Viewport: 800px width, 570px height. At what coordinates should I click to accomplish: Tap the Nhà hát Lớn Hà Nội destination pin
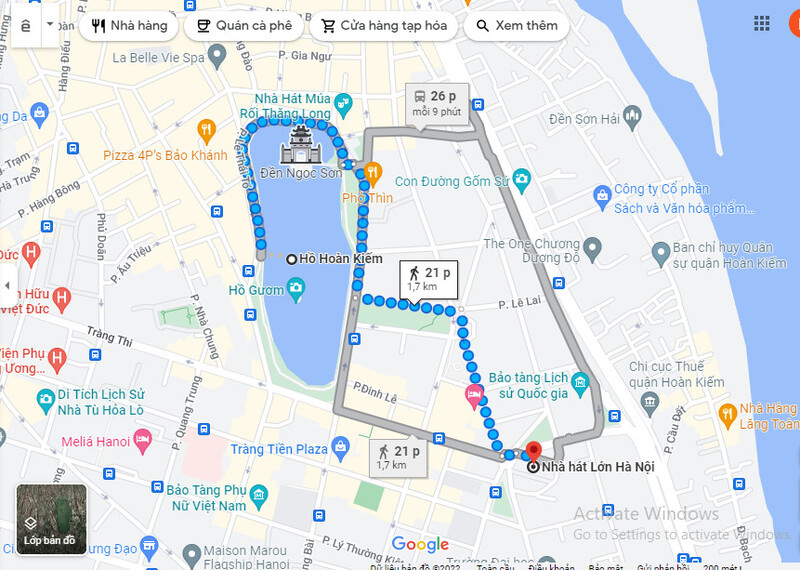(x=532, y=452)
